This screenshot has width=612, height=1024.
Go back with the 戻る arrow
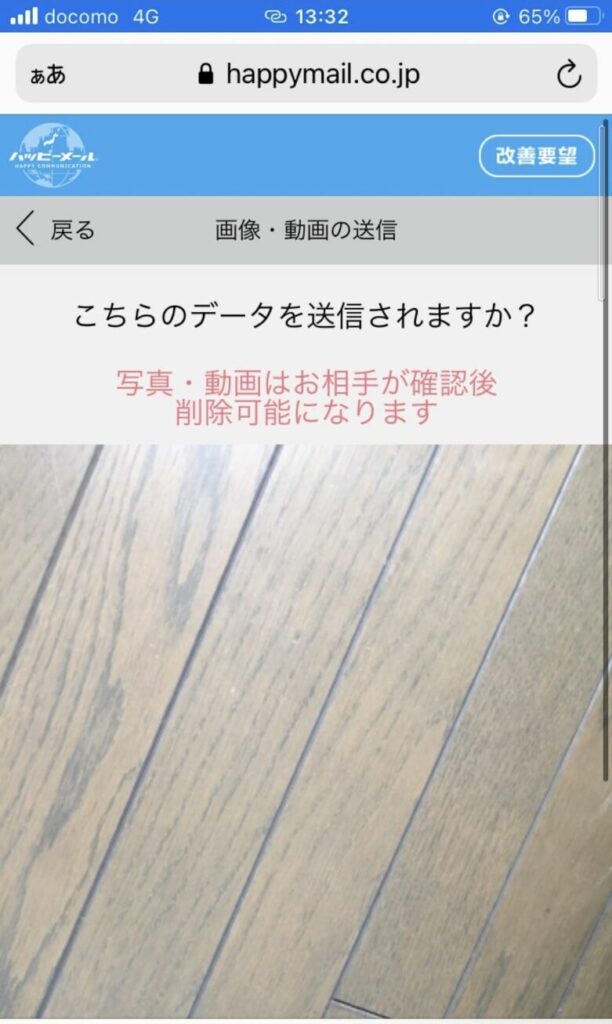(55, 230)
